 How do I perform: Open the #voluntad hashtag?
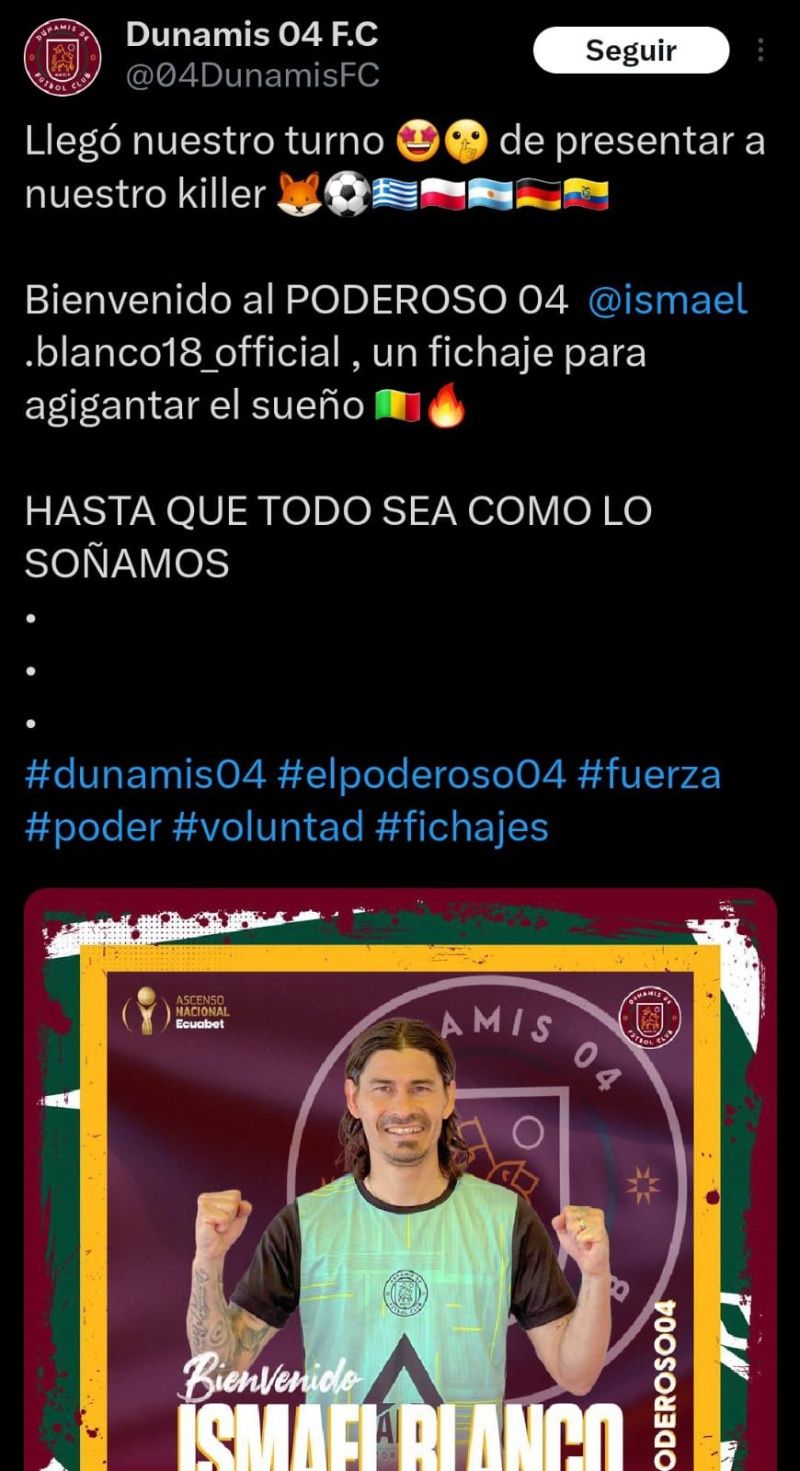pos(268,828)
